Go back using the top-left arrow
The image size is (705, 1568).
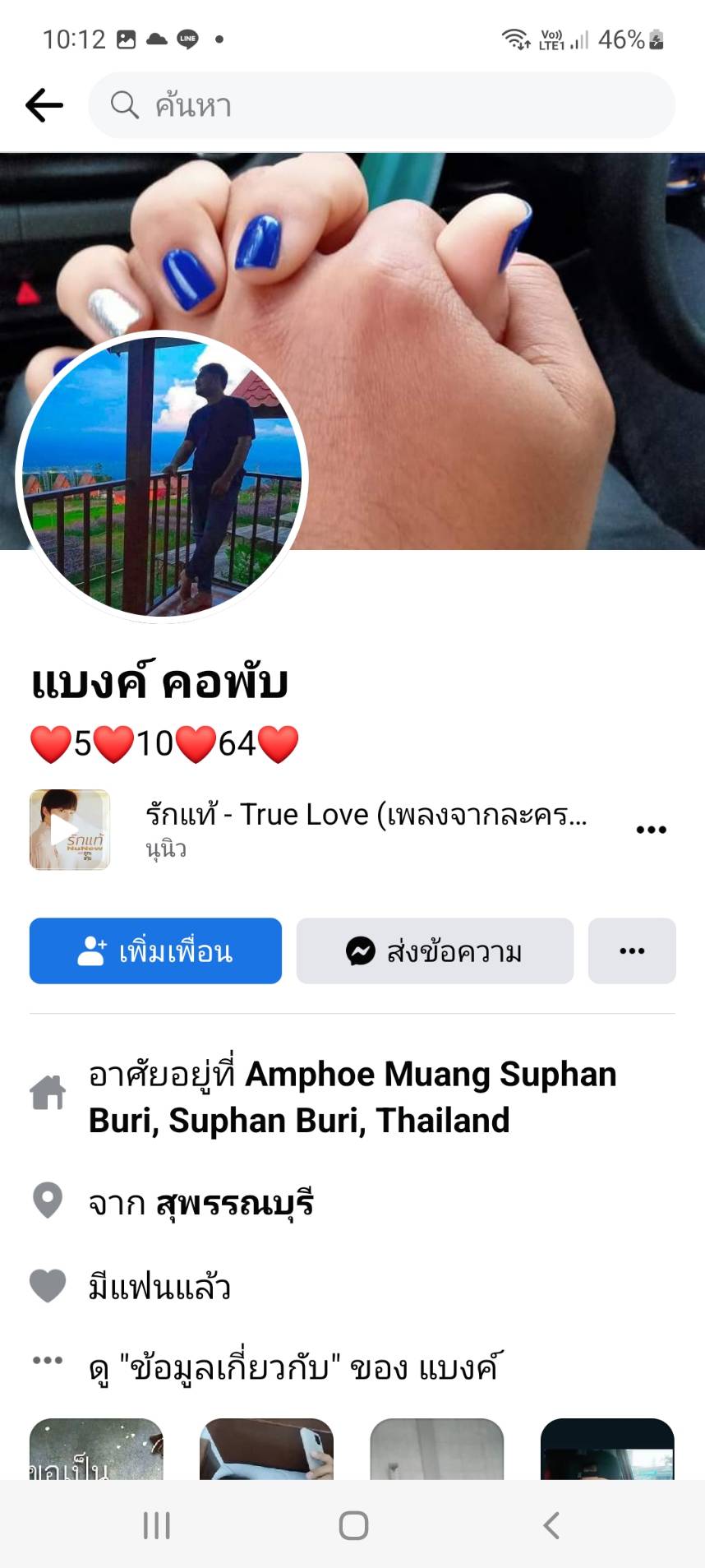coord(44,105)
